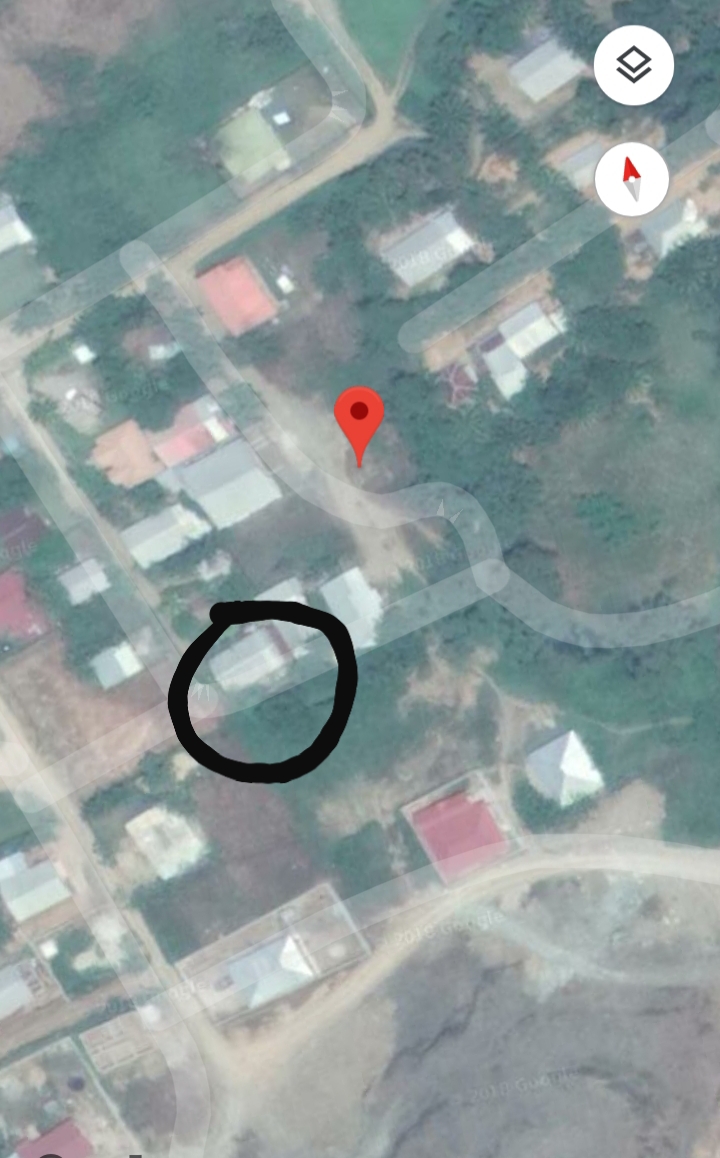
Task: Tap the compass to reset north
Action: 632,180
